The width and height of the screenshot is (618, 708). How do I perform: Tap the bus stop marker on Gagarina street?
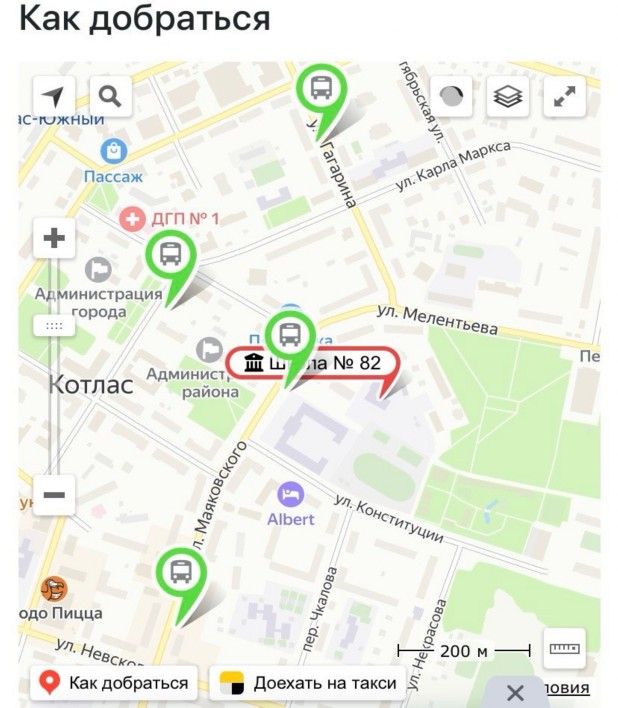pyautogui.click(x=320, y=90)
